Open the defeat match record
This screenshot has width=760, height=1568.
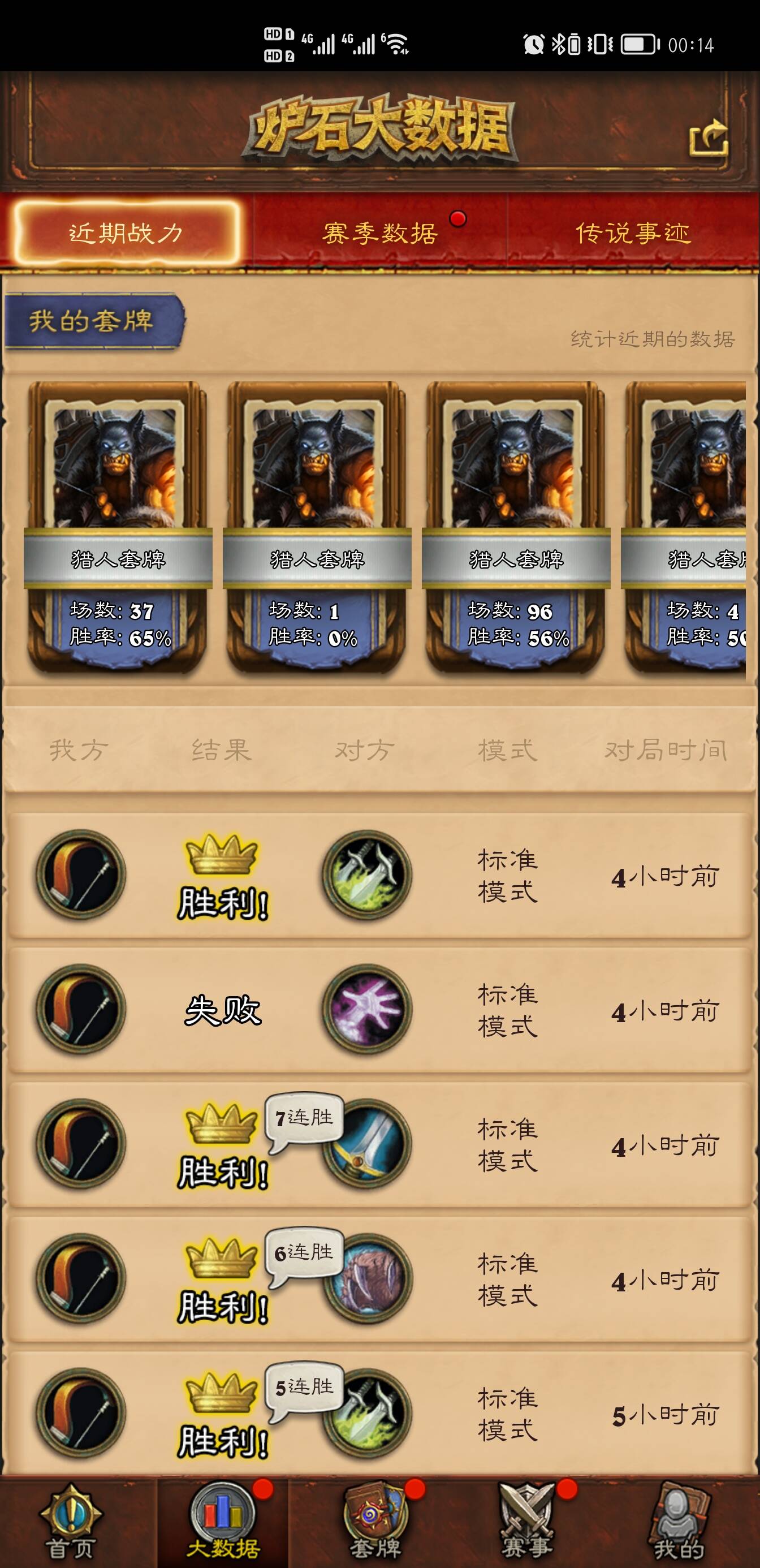pos(379,1010)
